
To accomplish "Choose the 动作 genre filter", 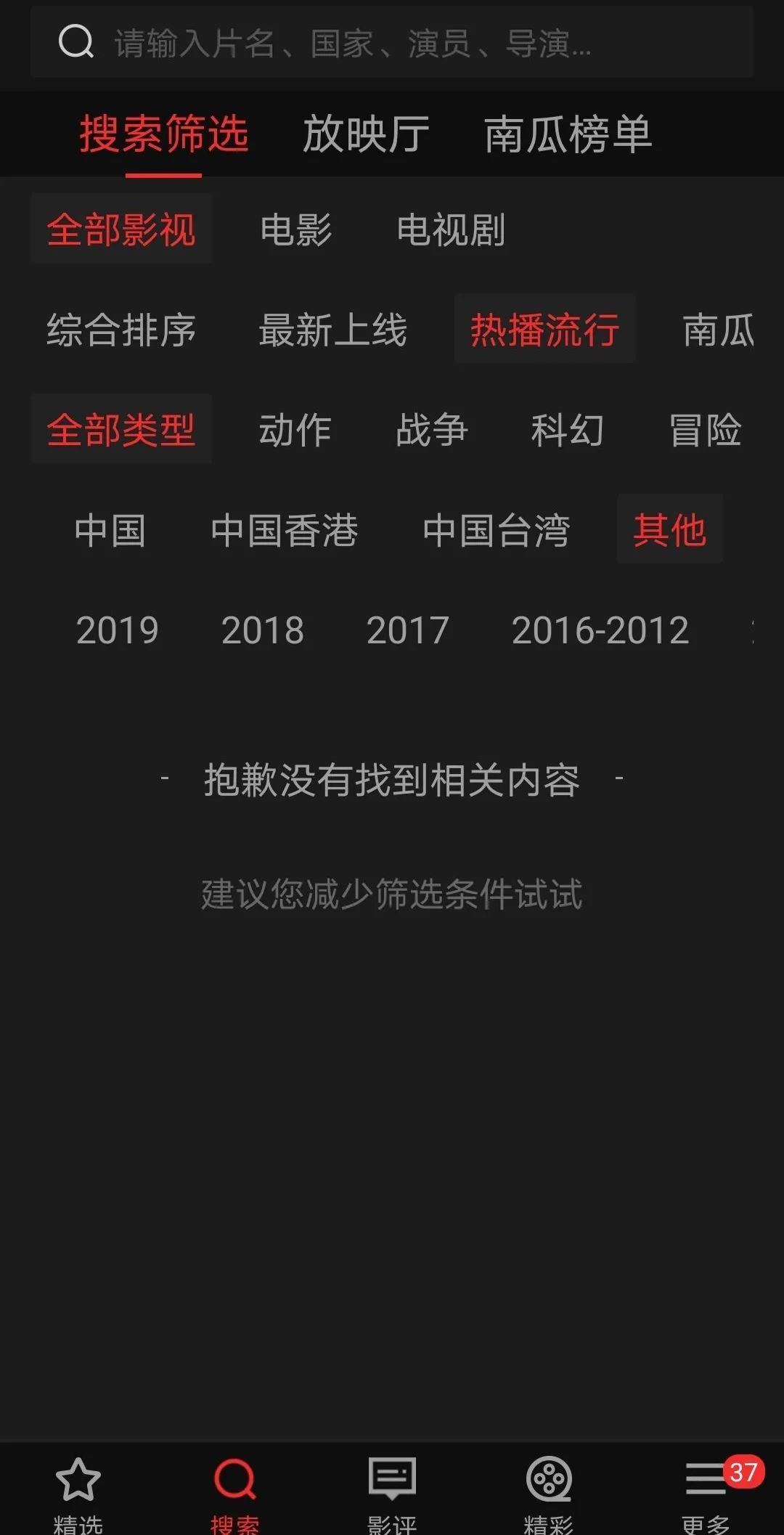I will 295,430.
